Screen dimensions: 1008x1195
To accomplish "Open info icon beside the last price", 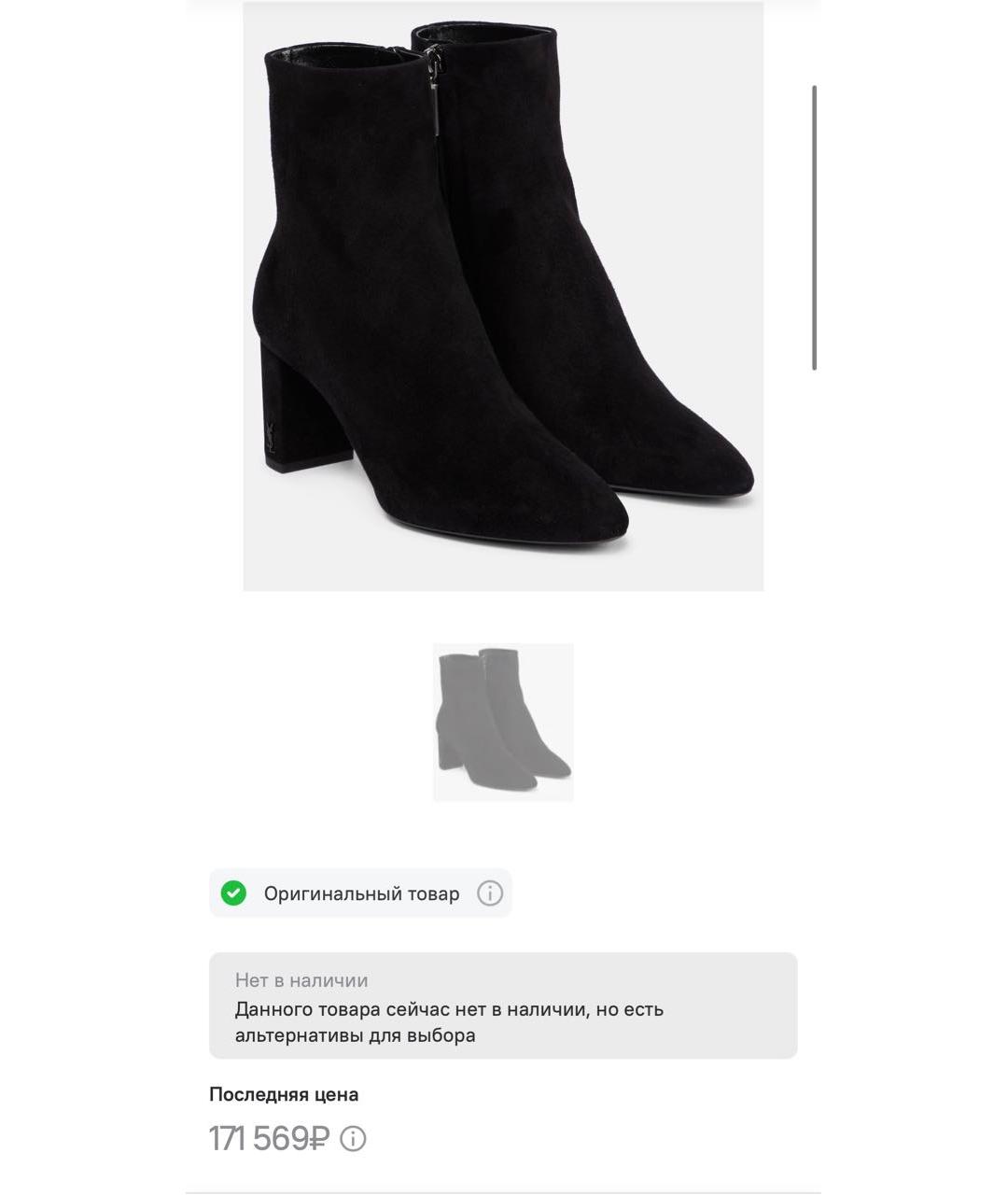I will coord(353,1138).
